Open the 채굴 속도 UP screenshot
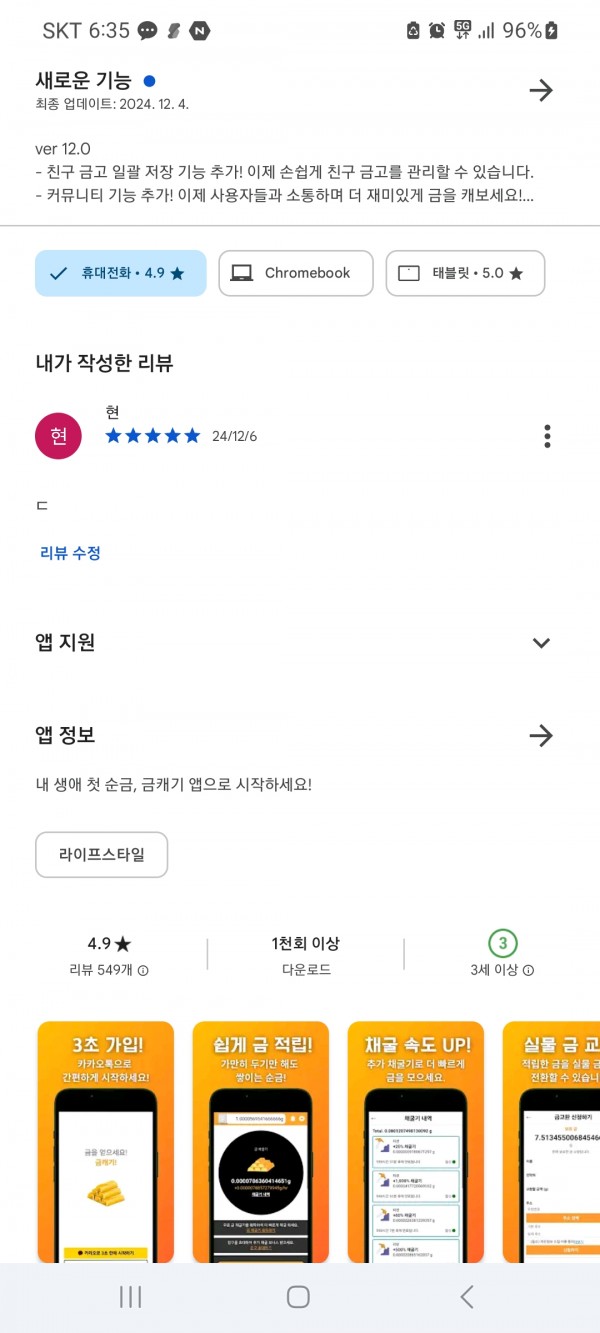Image resolution: width=600 pixels, height=1333 pixels. 416,1141
